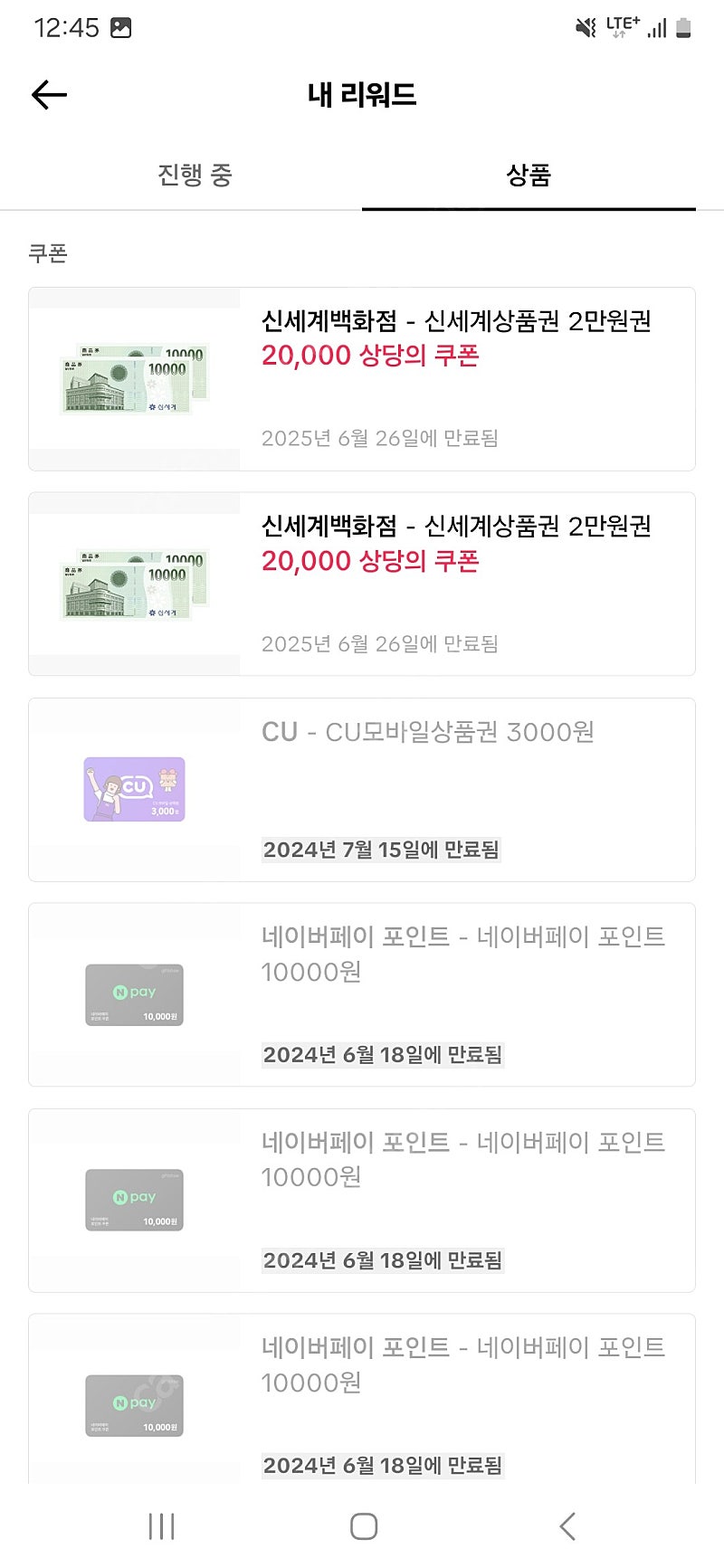724x1568 pixels.
Task: Open the CU모바일상품권 3000원 coupon card
Action: [362, 790]
